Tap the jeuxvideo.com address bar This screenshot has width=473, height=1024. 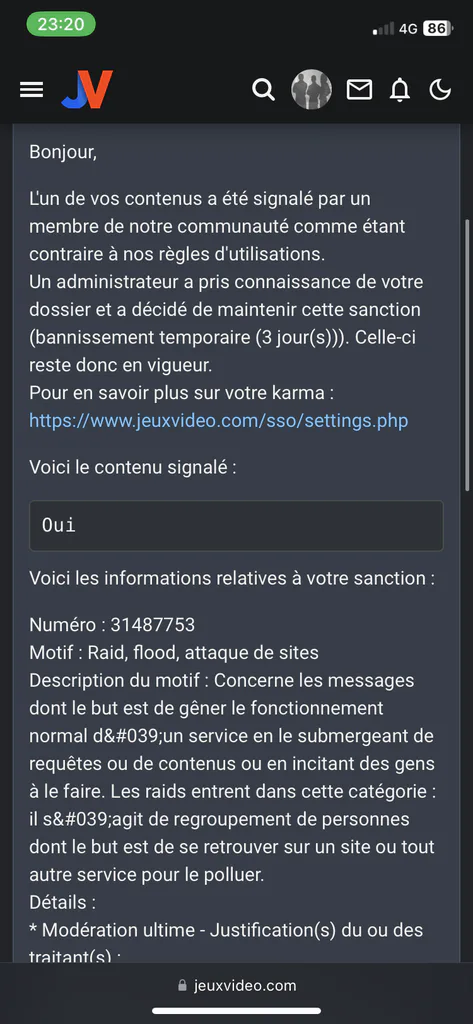[236, 985]
